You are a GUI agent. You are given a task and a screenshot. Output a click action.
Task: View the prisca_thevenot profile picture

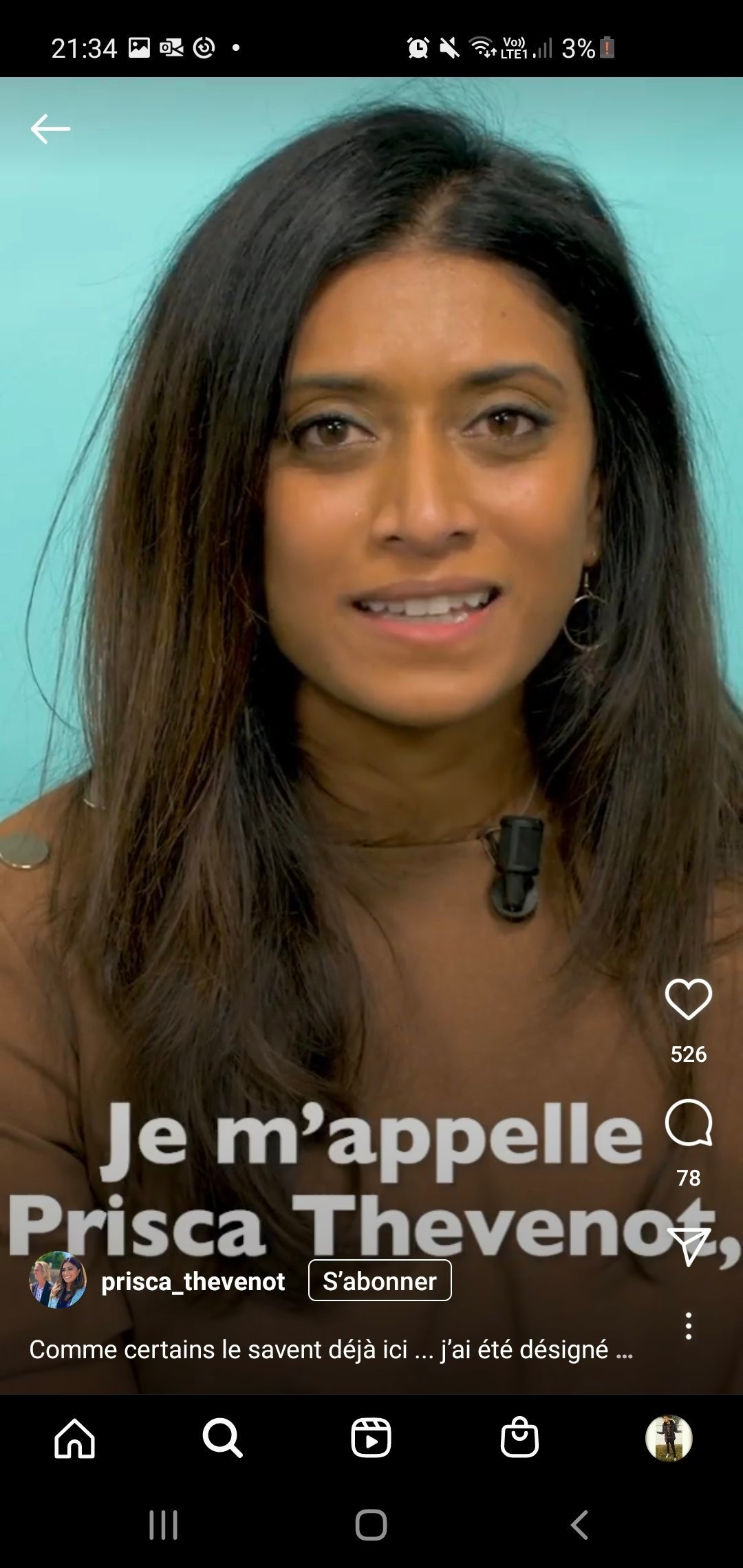(58, 1280)
